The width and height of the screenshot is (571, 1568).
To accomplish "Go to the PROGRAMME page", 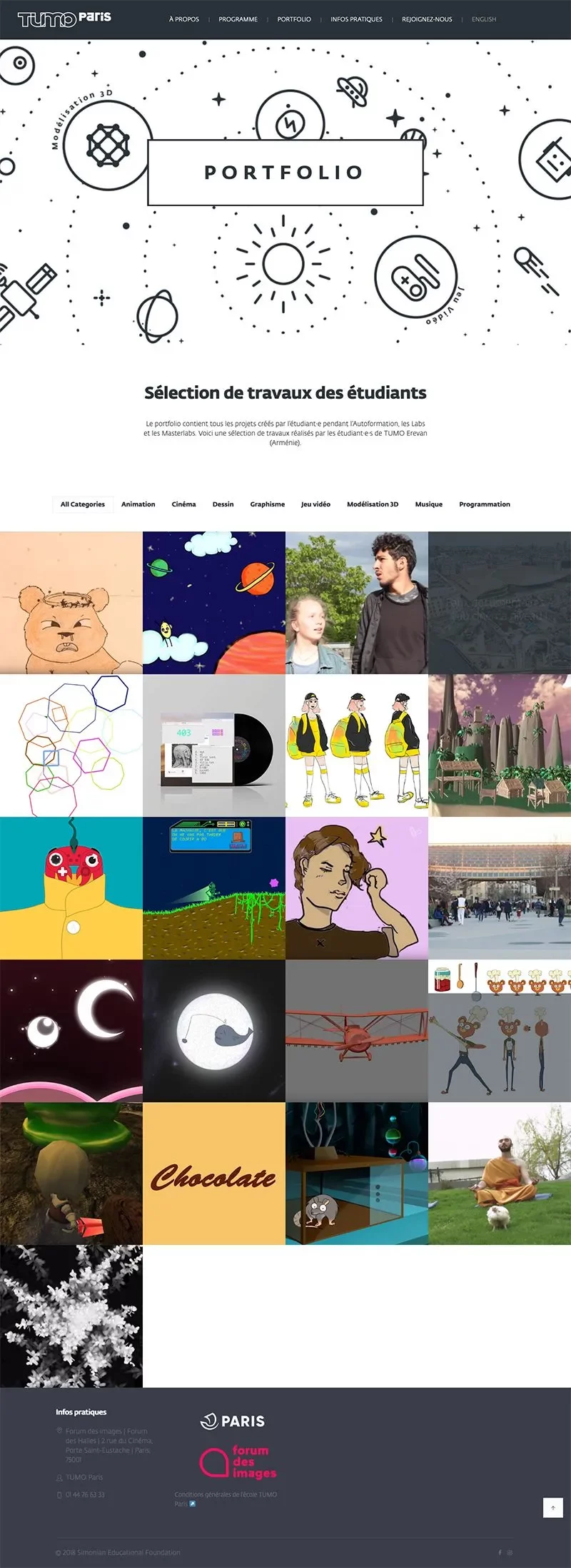I will point(238,19).
